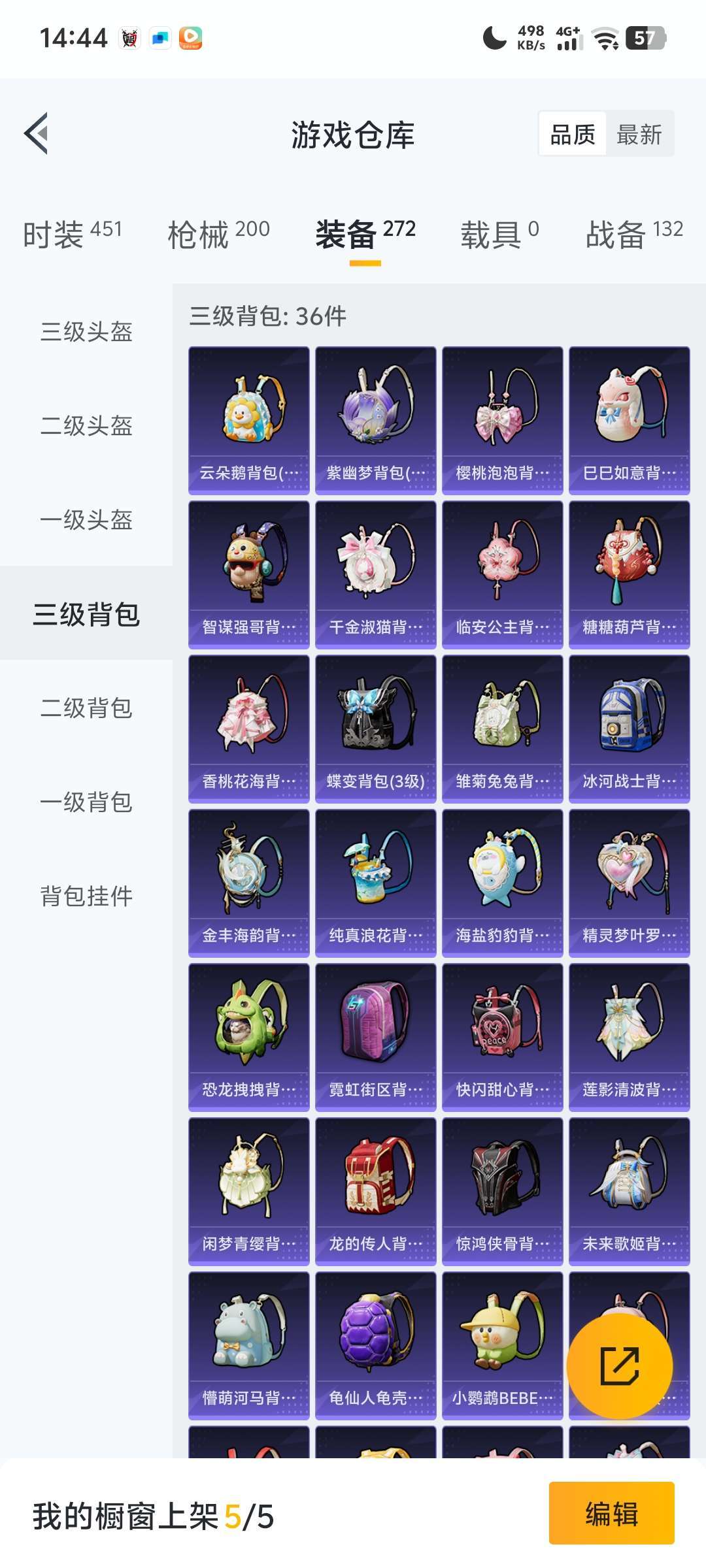This screenshot has width=706, height=1568.
Task: Sort the warehouse by 最新
Action: pyautogui.click(x=639, y=135)
